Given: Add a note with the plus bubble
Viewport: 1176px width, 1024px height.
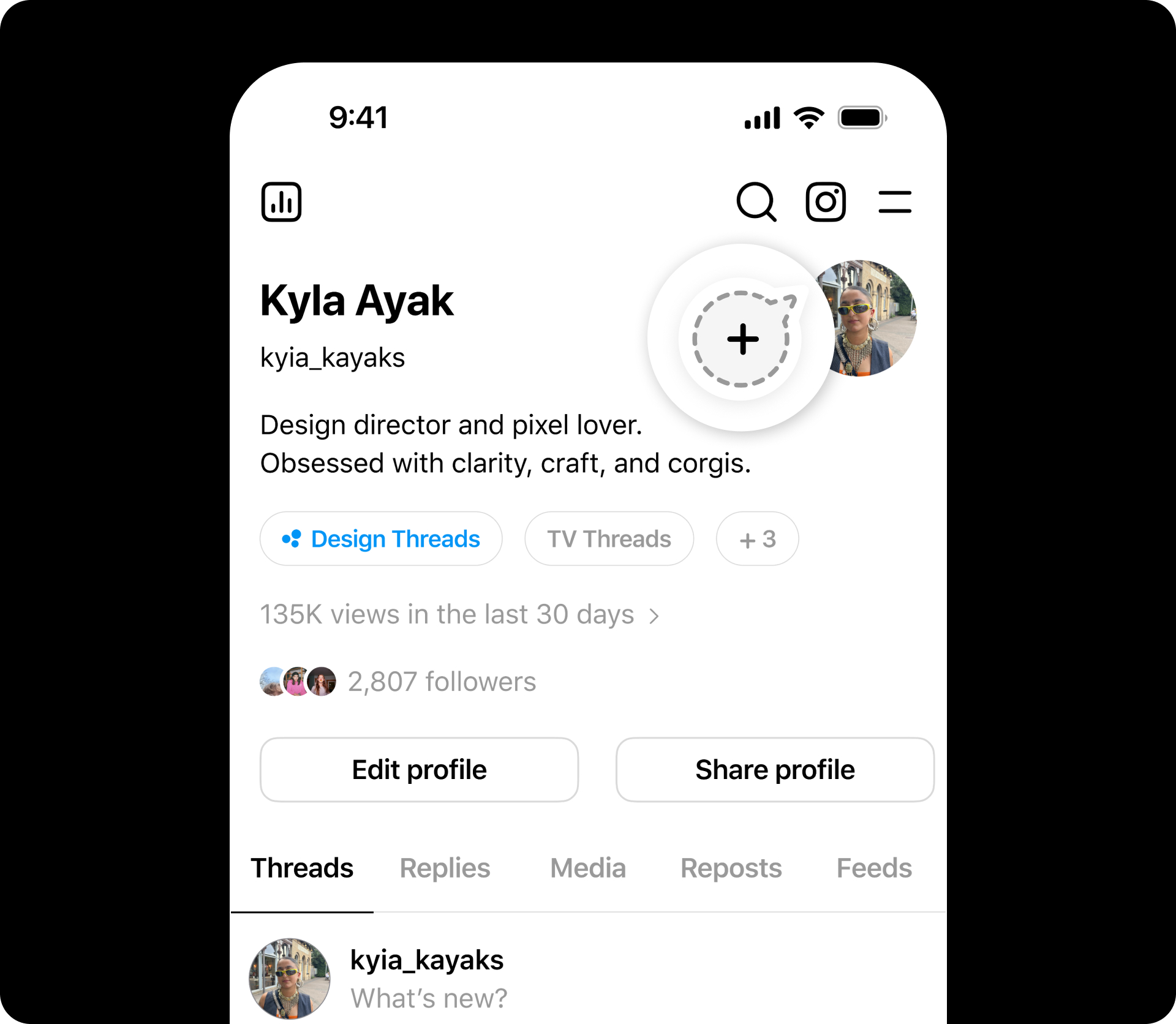Looking at the screenshot, I should tap(742, 339).
